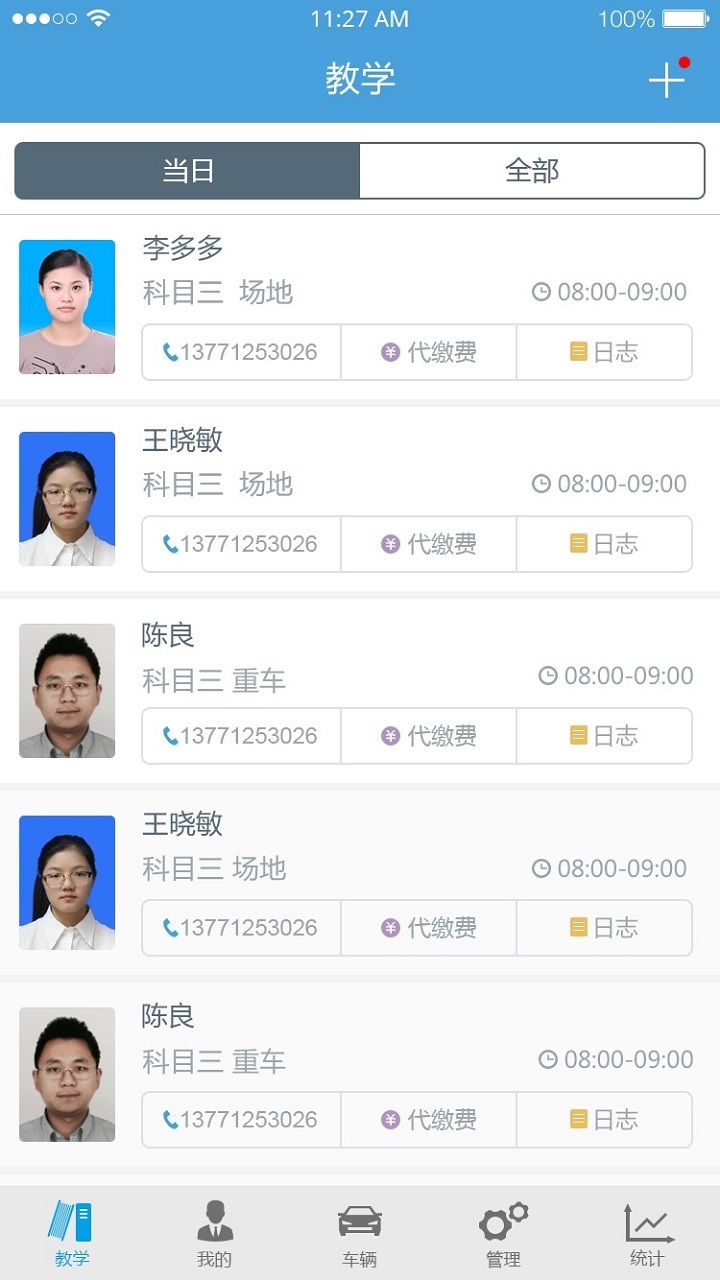This screenshot has height=1280, width=720.
Task: Tap the plus icon to add new schedule
Action: (665, 78)
